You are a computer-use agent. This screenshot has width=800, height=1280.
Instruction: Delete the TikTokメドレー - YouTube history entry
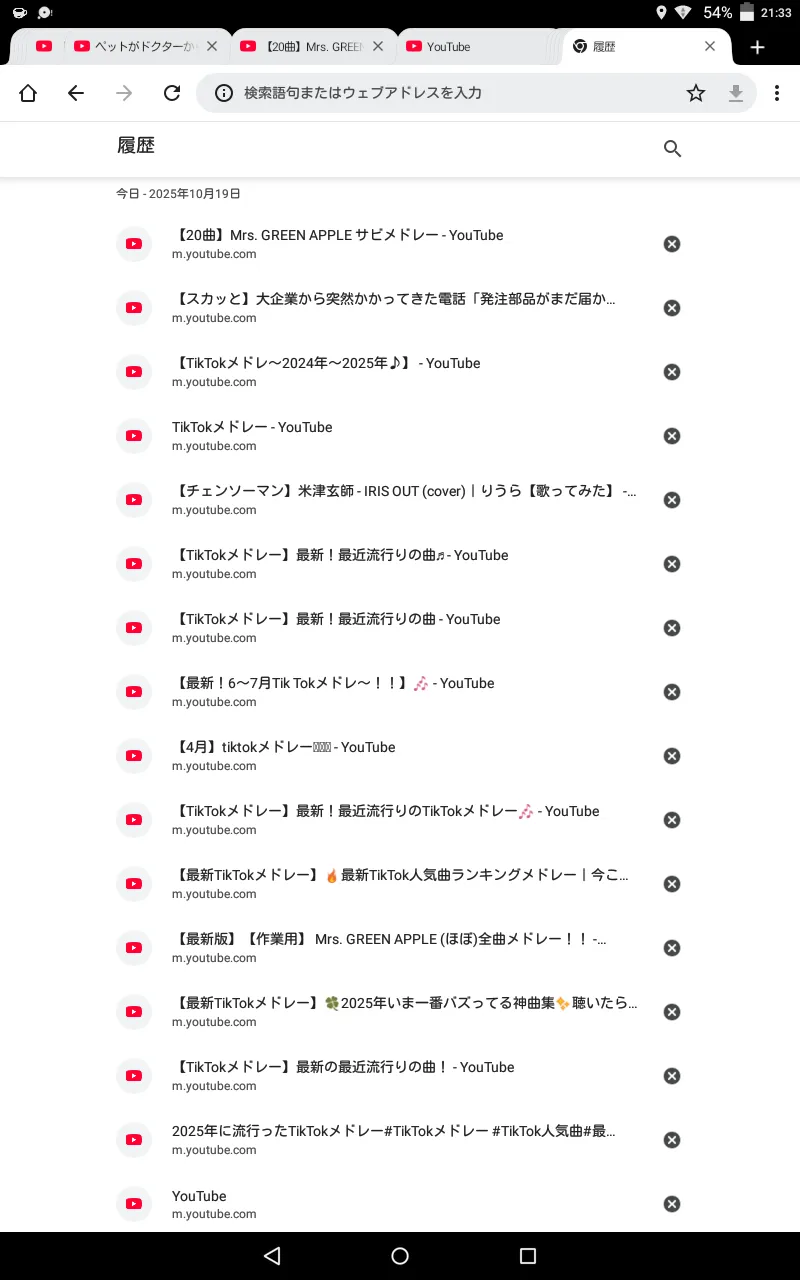[x=672, y=436]
